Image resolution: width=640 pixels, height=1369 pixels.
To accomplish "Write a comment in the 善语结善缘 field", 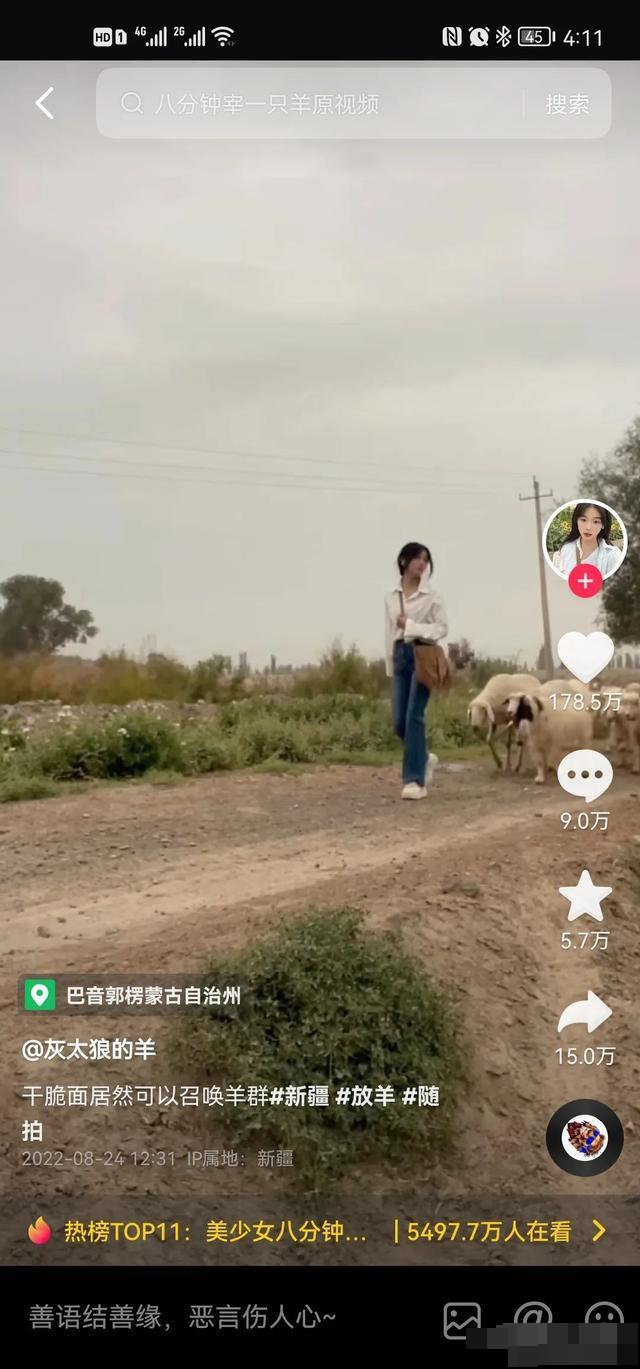I will tap(200, 1317).
